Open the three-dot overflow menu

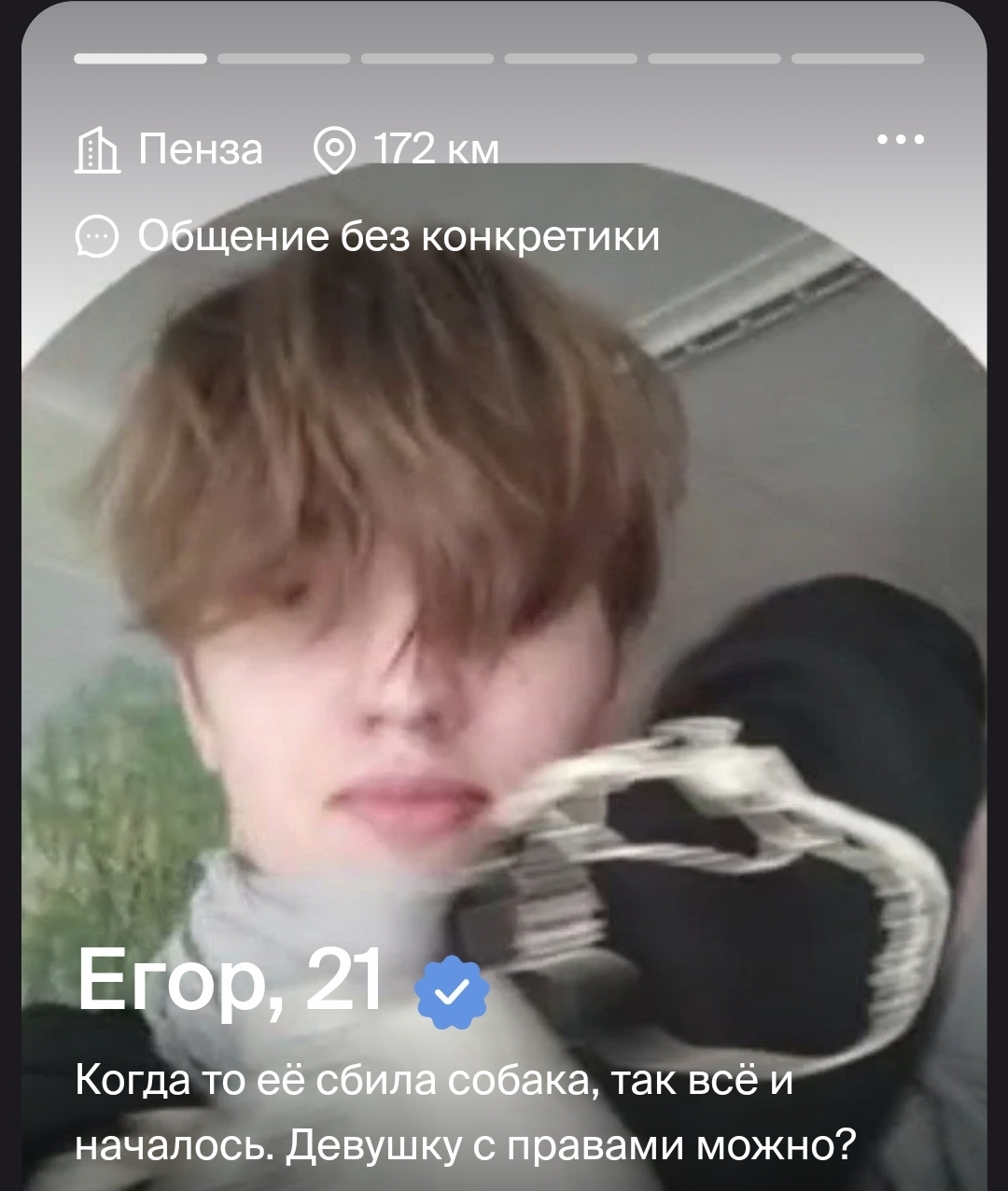(901, 141)
